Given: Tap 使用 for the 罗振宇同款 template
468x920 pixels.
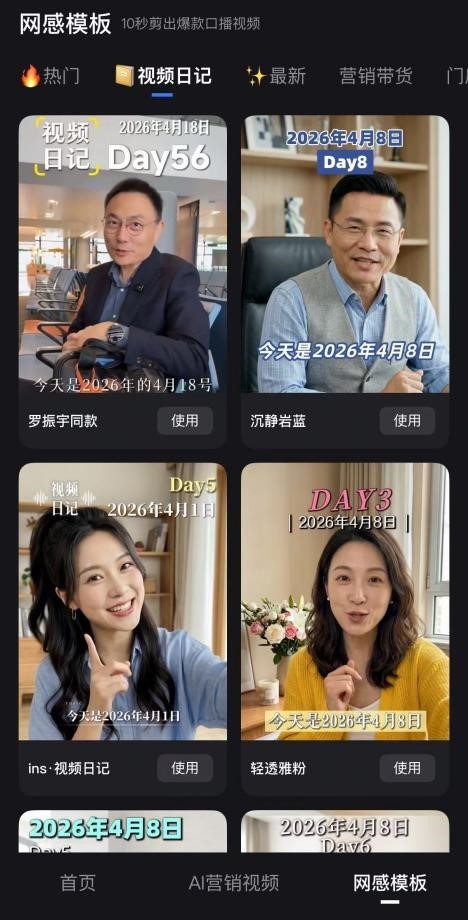Looking at the screenshot, I should coord(185,421).
